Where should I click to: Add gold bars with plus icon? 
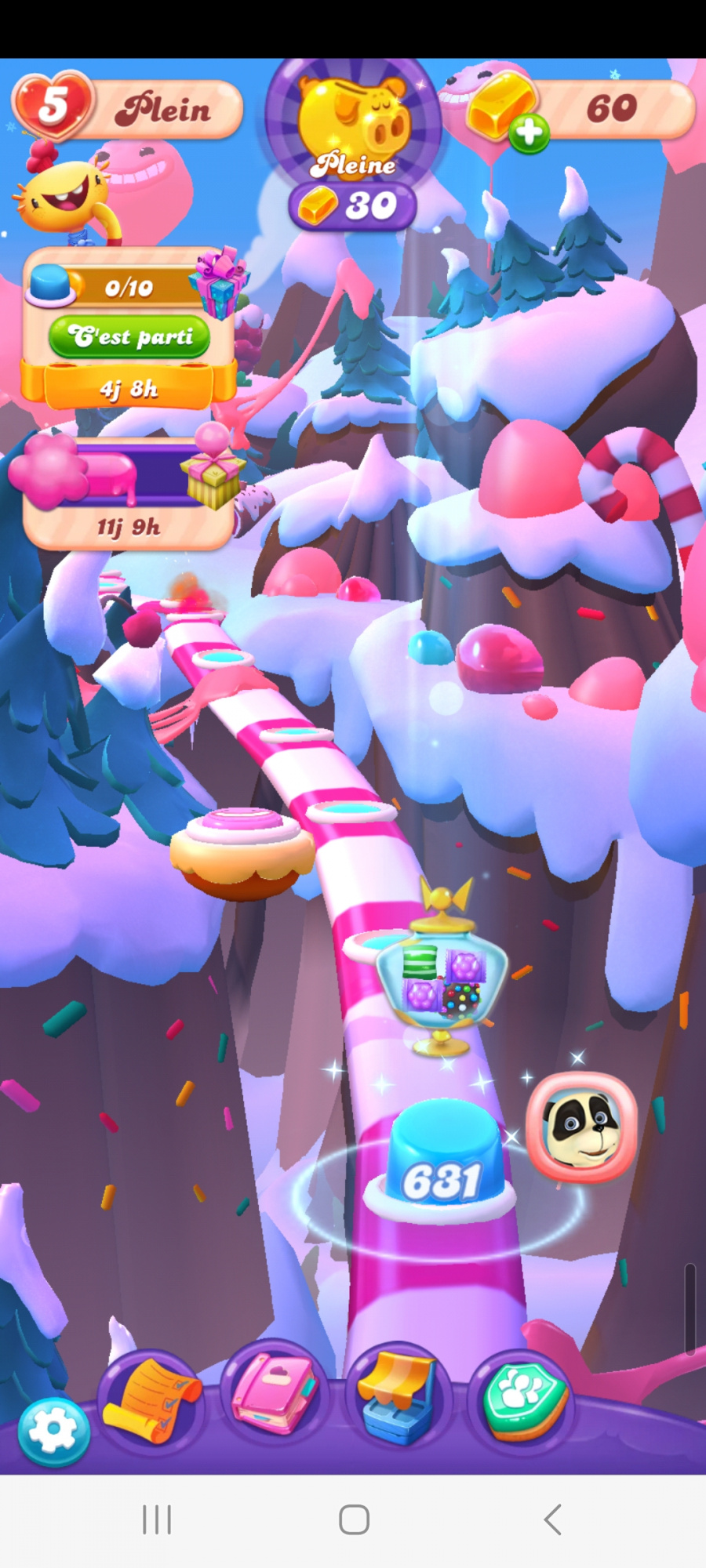[x=529, y=132]
